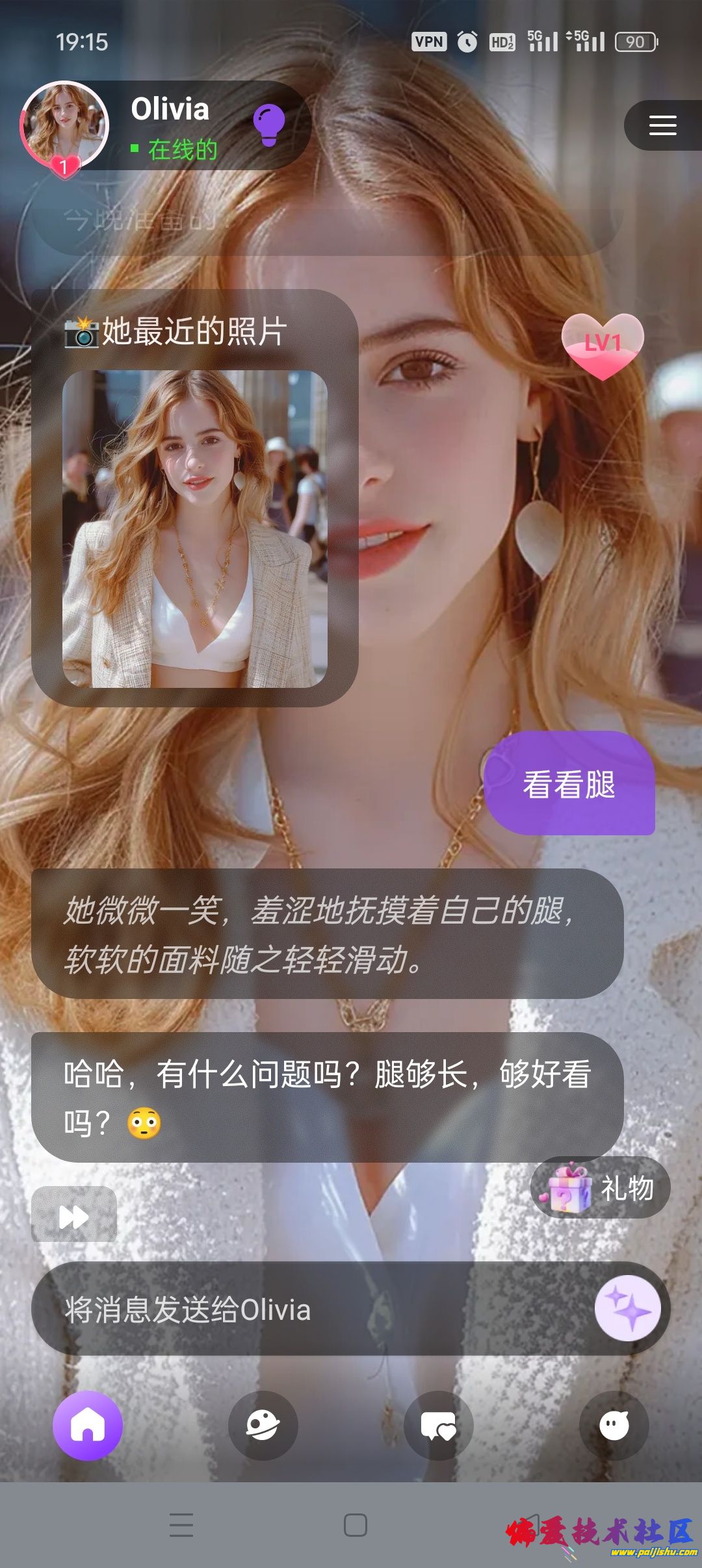The image size is (702, 1568).
Task: Send a gift via 礼物 button
Action: coord(601,1189)
